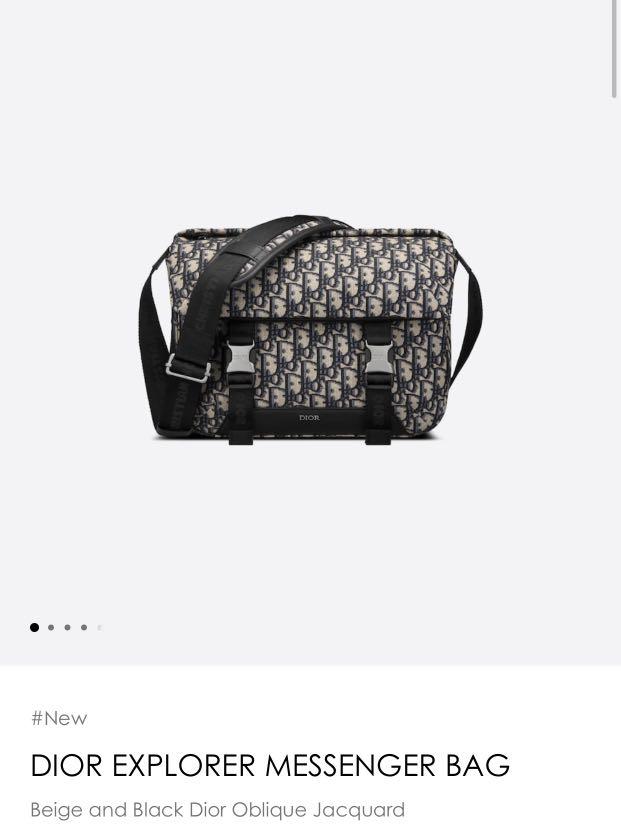Open the Dior Explorer bag product image
Viewport: 621px width, 824px height.
point(310,330)
